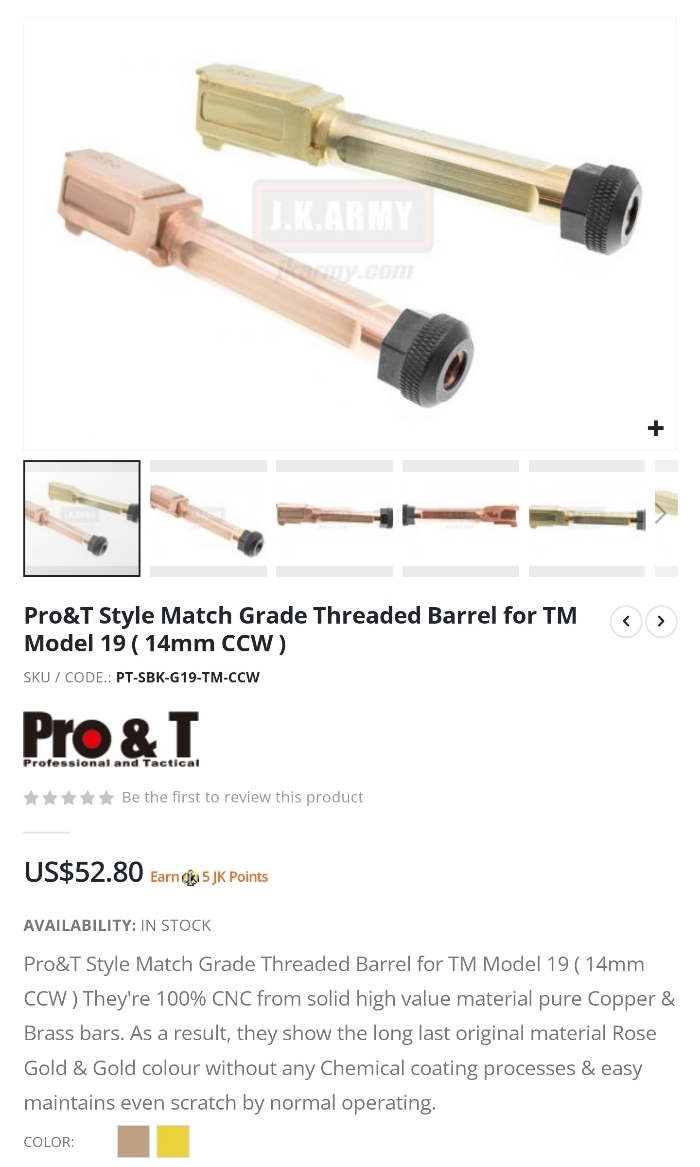Select the second thumbnail of the rose gold barrel
This screenshot has height=1167, width=700.
(208, 518)
